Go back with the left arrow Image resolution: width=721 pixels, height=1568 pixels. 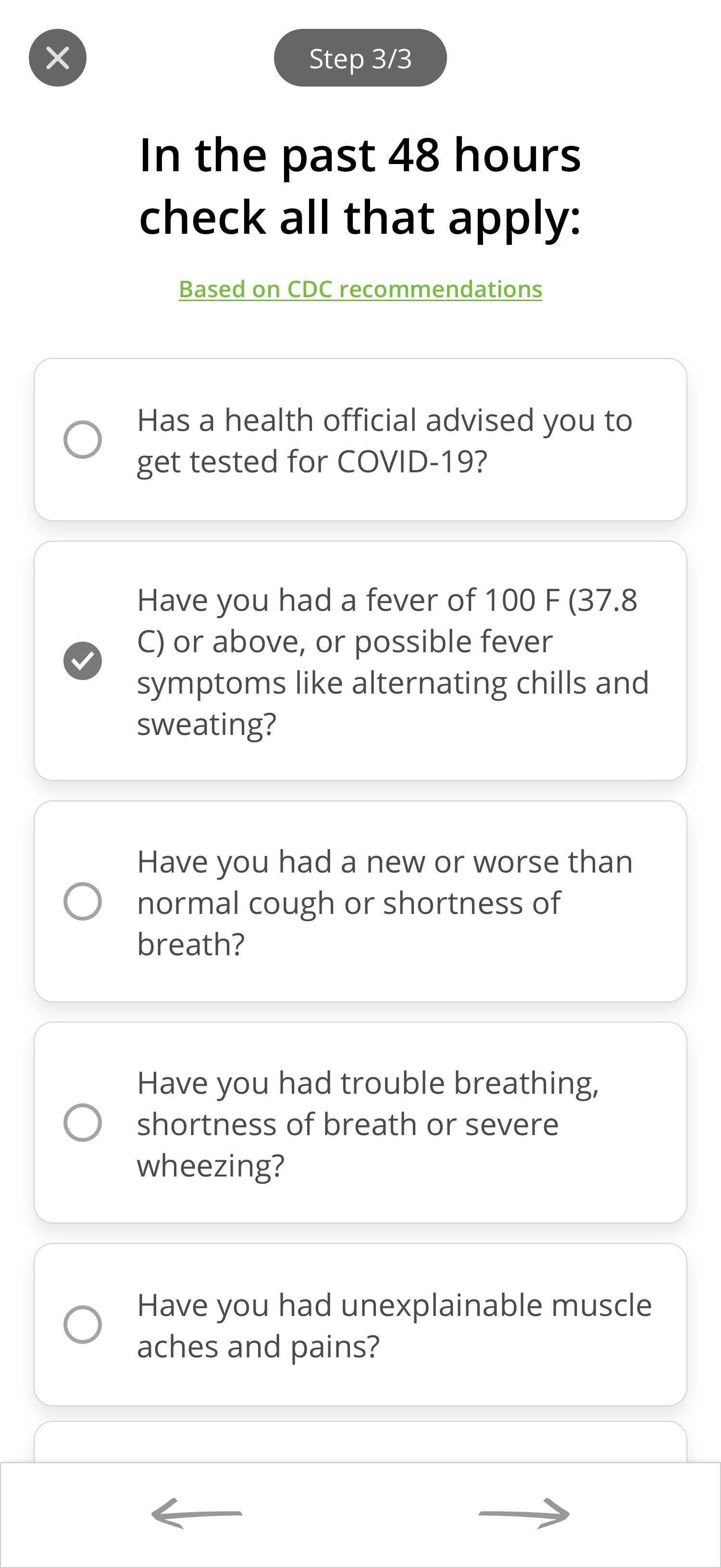pyautogui.click(x=197, y=1513)
